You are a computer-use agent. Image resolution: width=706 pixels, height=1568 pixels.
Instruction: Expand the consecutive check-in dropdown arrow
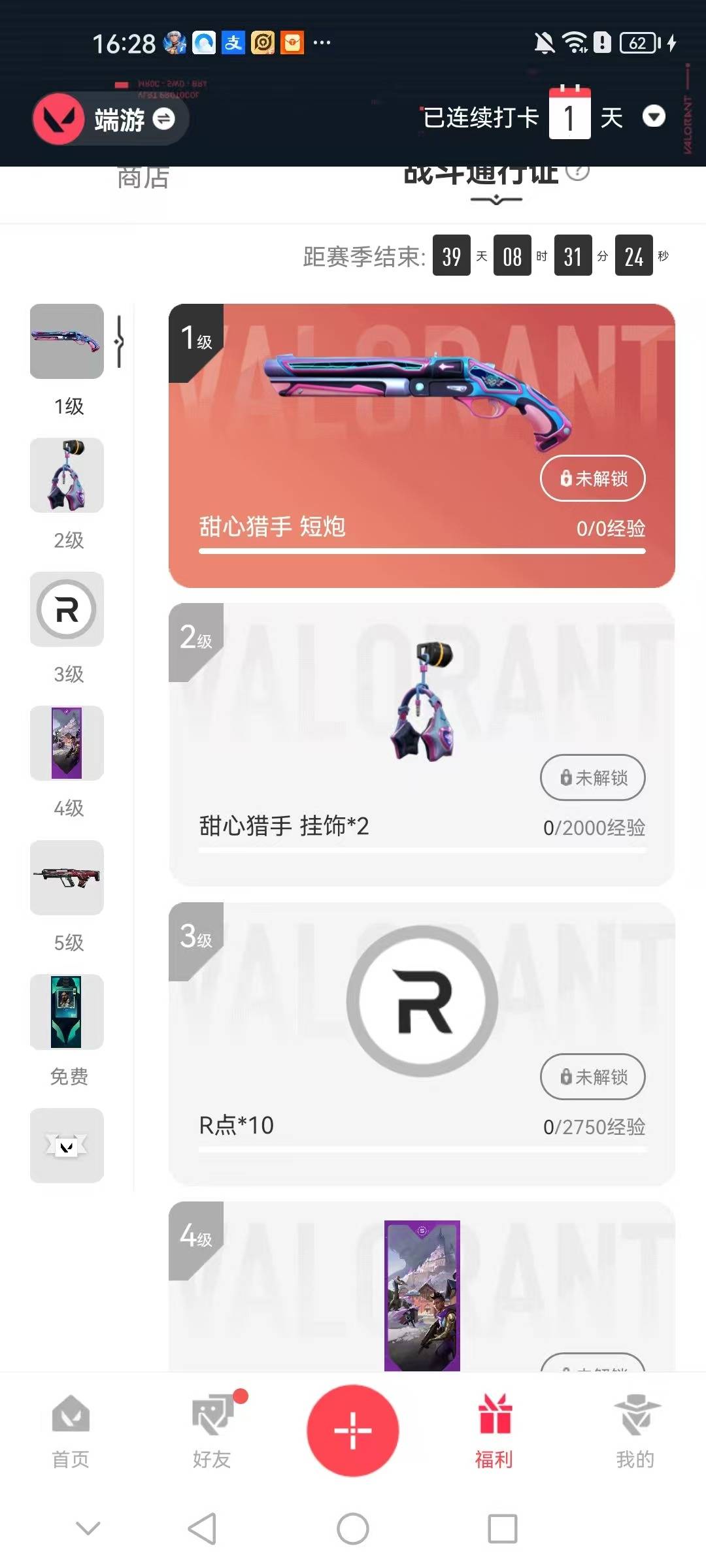654,116
